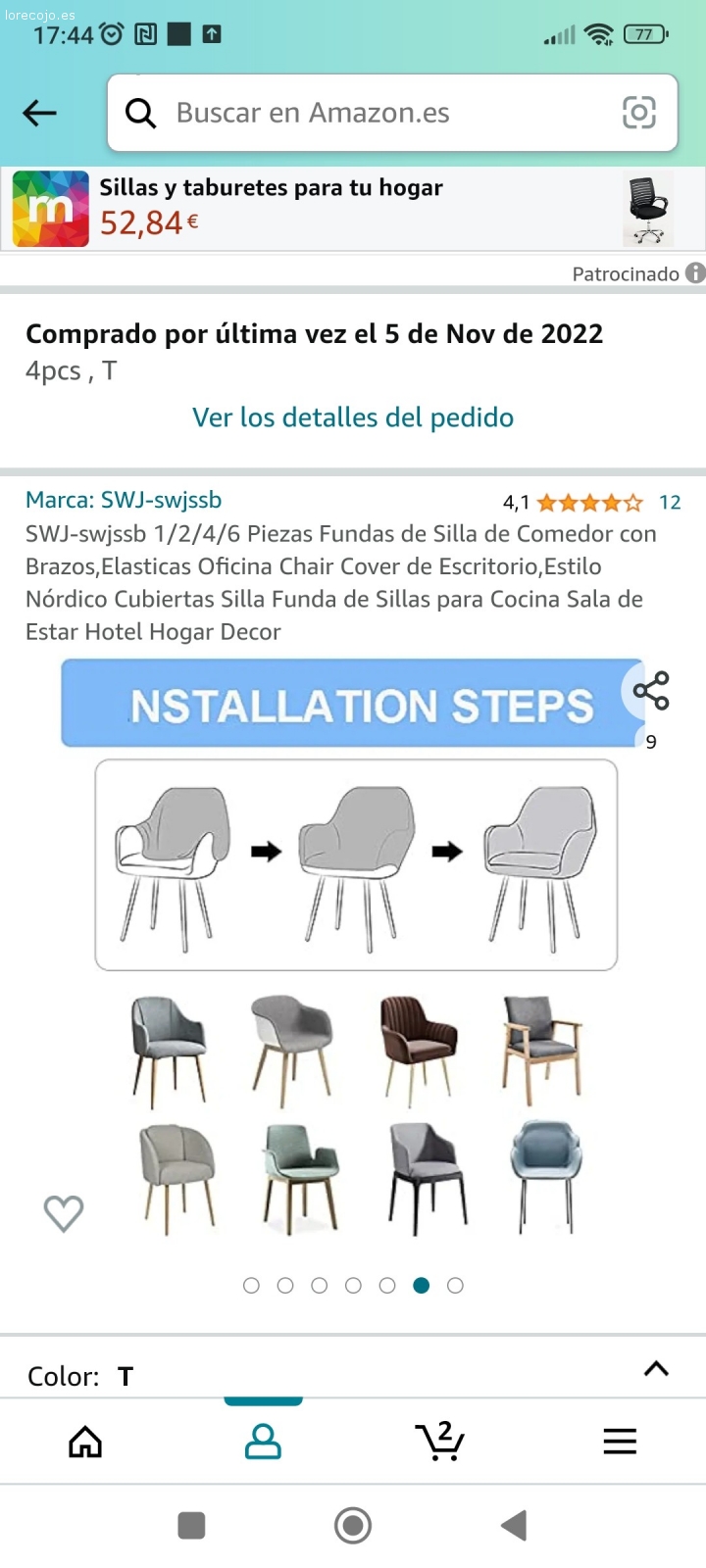
Task: Collapse the Color: T section
Action: click(655, 1369)
